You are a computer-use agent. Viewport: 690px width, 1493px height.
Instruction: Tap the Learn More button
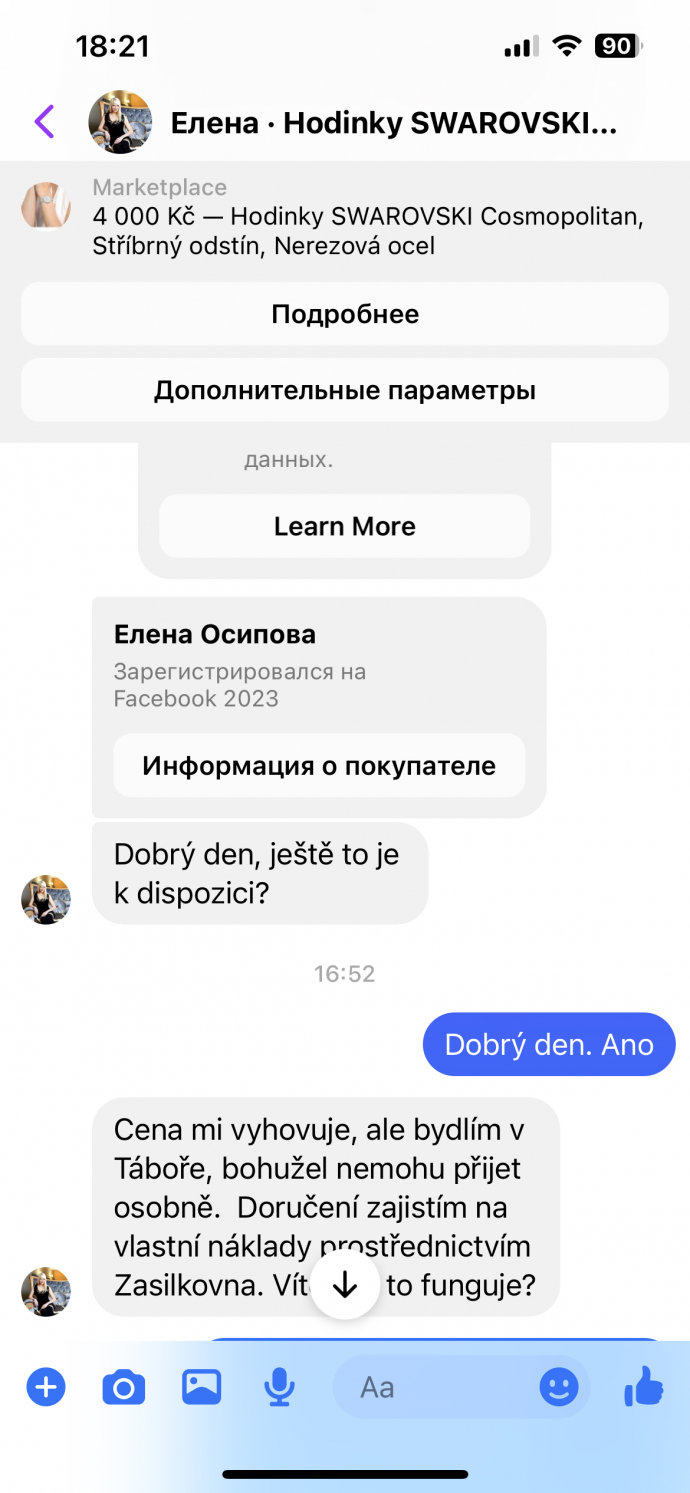click(x=345, y=526)
